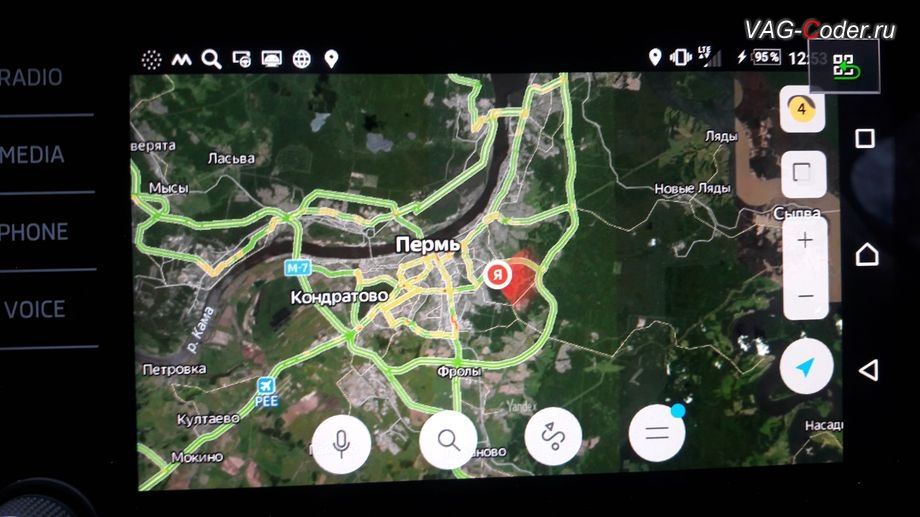Zoom out with the minus button

click(x=805, y=296)
